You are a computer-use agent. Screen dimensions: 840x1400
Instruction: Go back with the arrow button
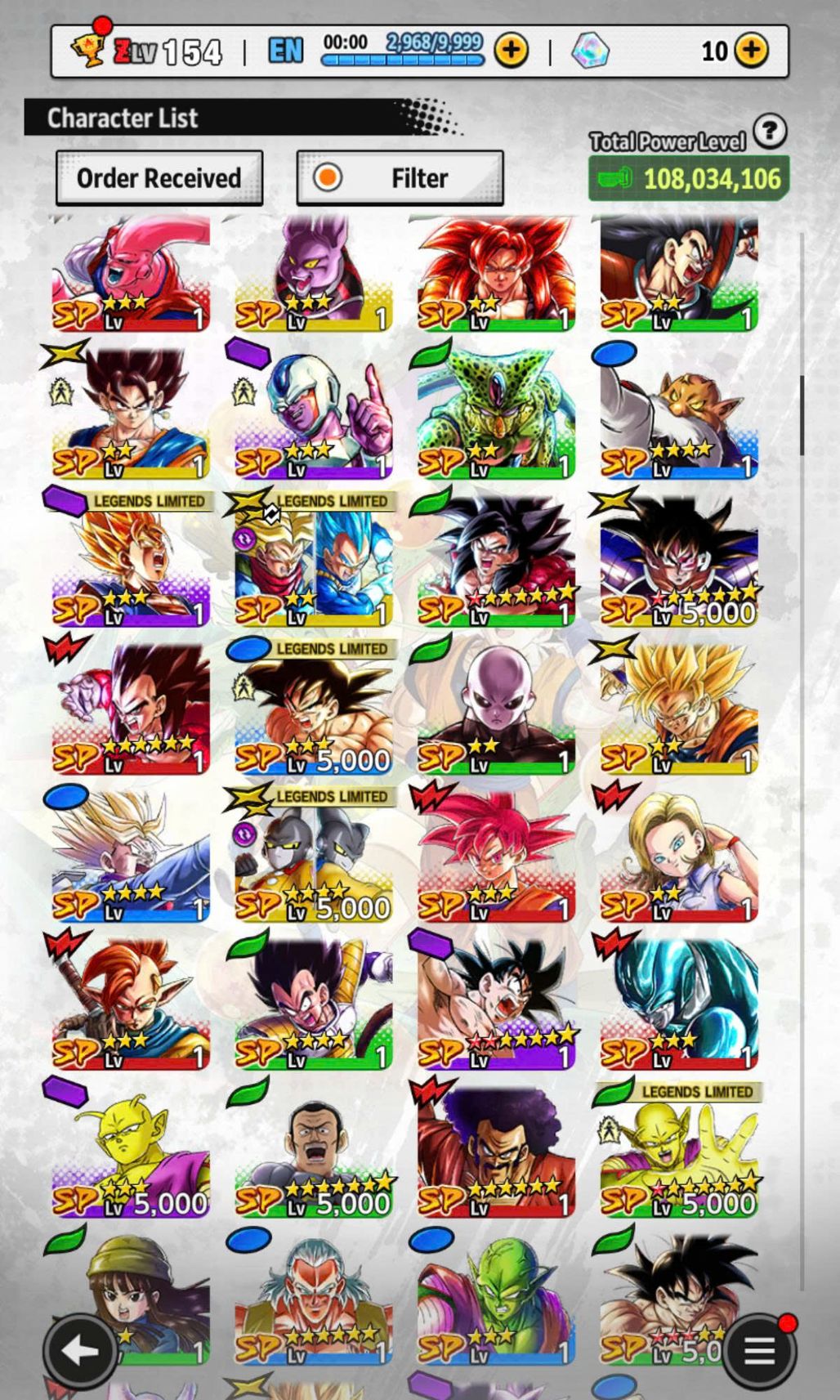pos(78,1351)
